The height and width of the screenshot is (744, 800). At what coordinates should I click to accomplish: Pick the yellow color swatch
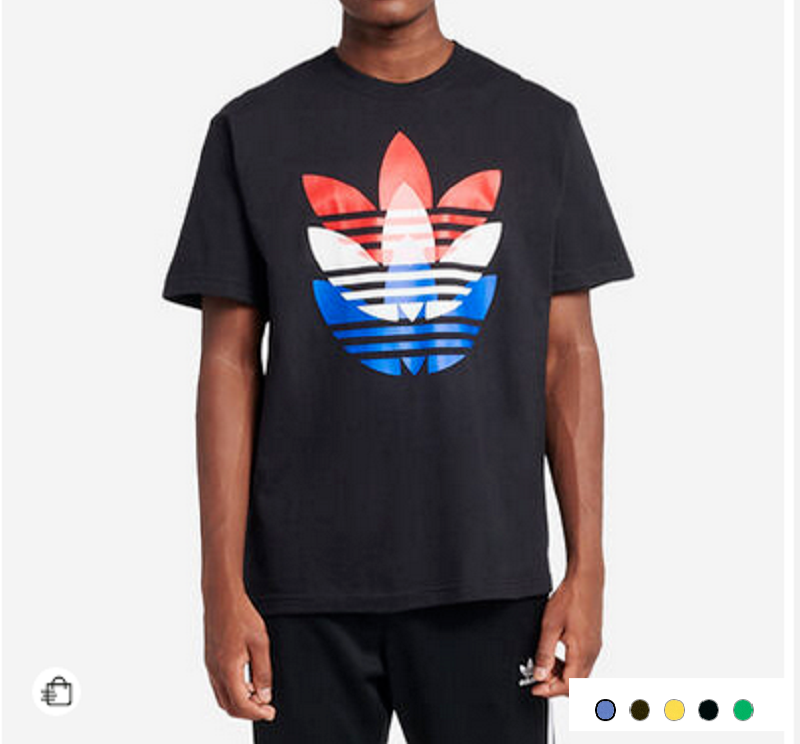point(675,710)
